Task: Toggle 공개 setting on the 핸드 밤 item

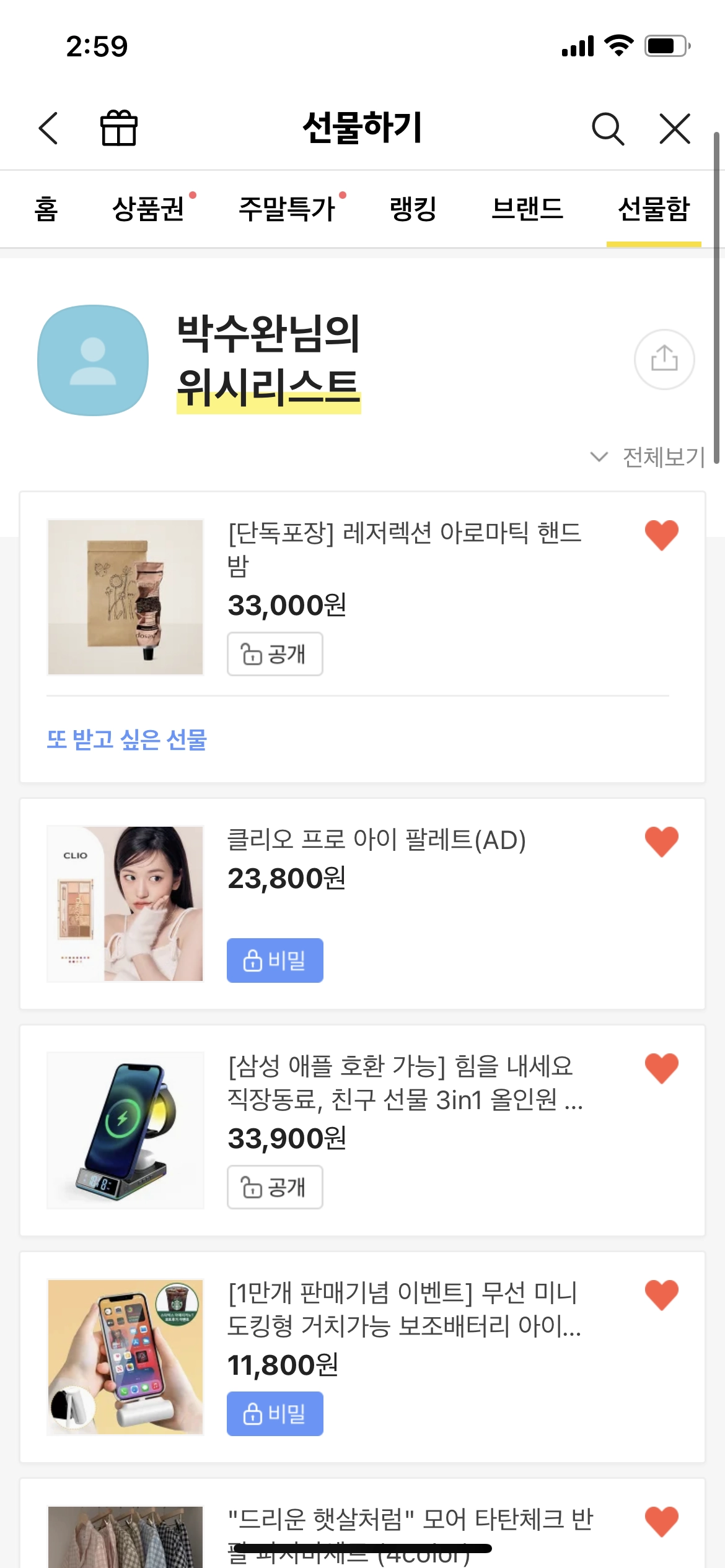Action: point(275,654)
